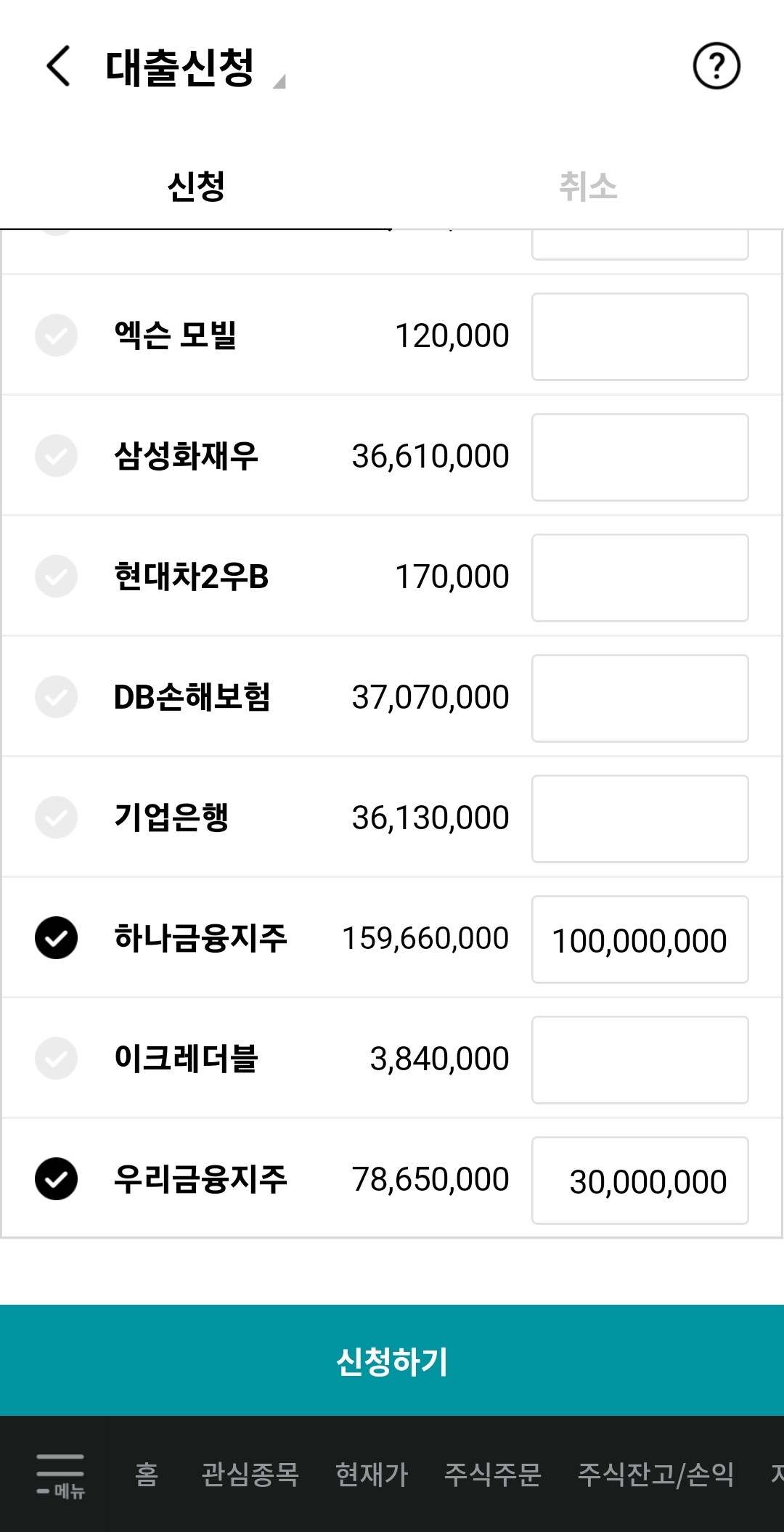Uncheck 우리금융지주
784x1532 pixels.
coord(56,1179)
